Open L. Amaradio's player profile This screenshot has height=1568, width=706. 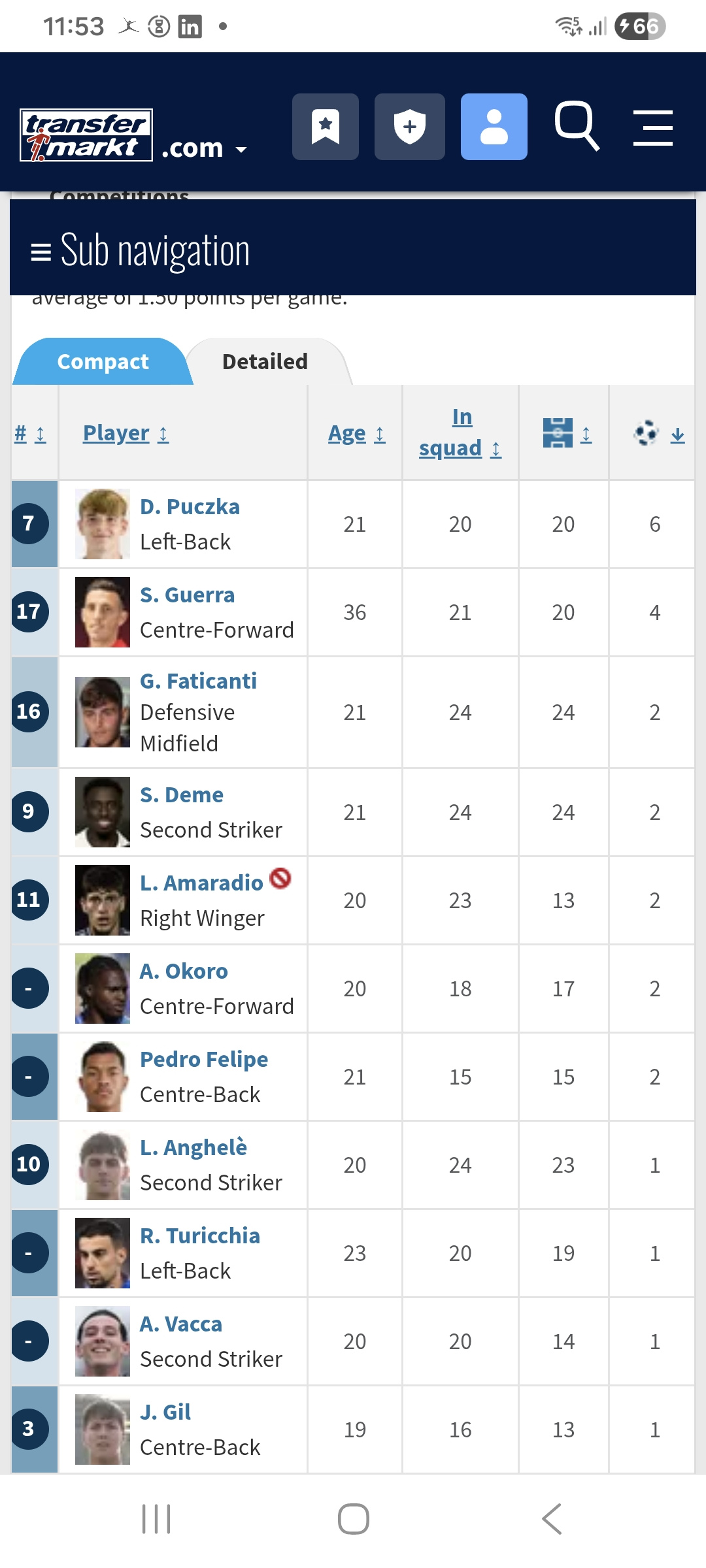[201, 883]
